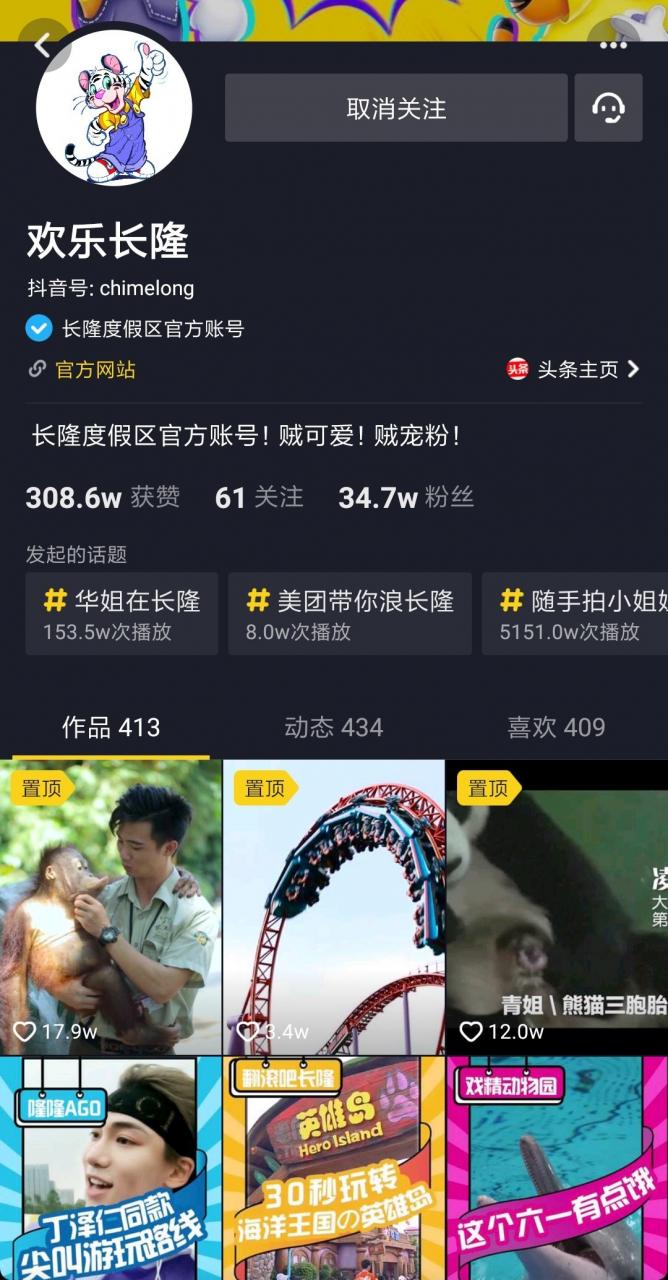The image size is (668, 1280).
Task: Switch to the 喜欢 409 tab
Action: point(556,728)
